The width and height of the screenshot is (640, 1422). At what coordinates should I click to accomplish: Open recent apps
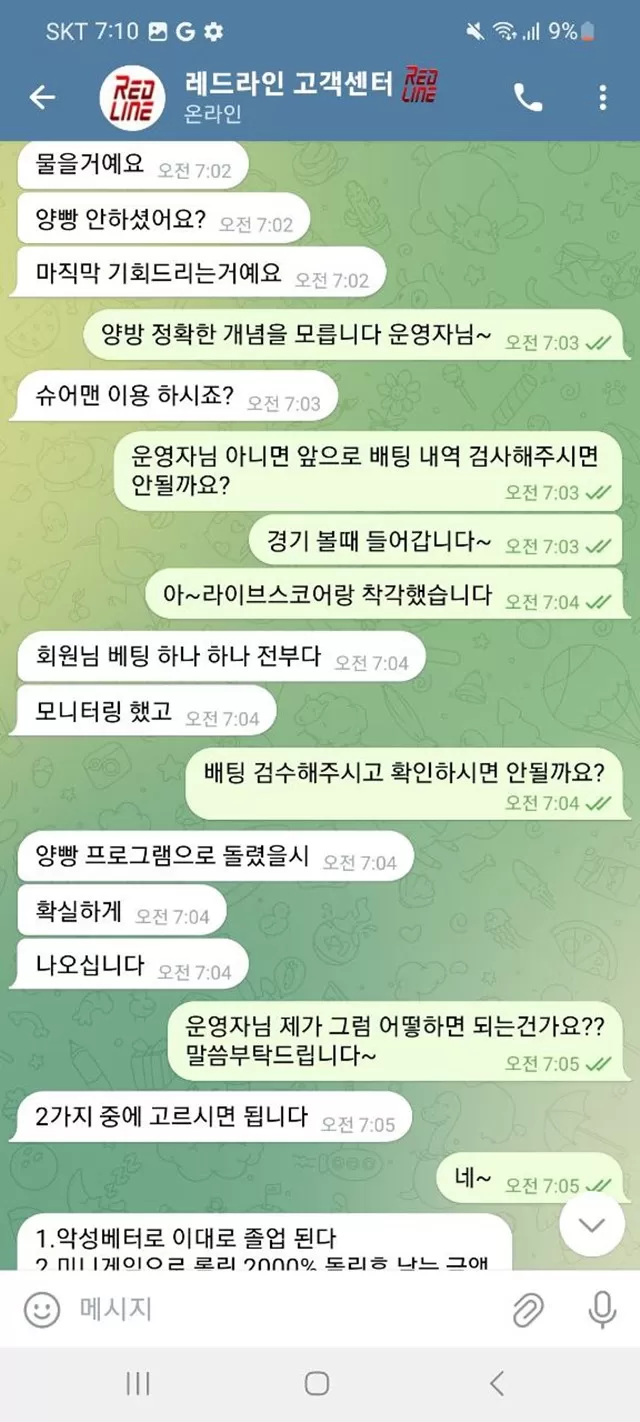click(x=138, y=1383)
